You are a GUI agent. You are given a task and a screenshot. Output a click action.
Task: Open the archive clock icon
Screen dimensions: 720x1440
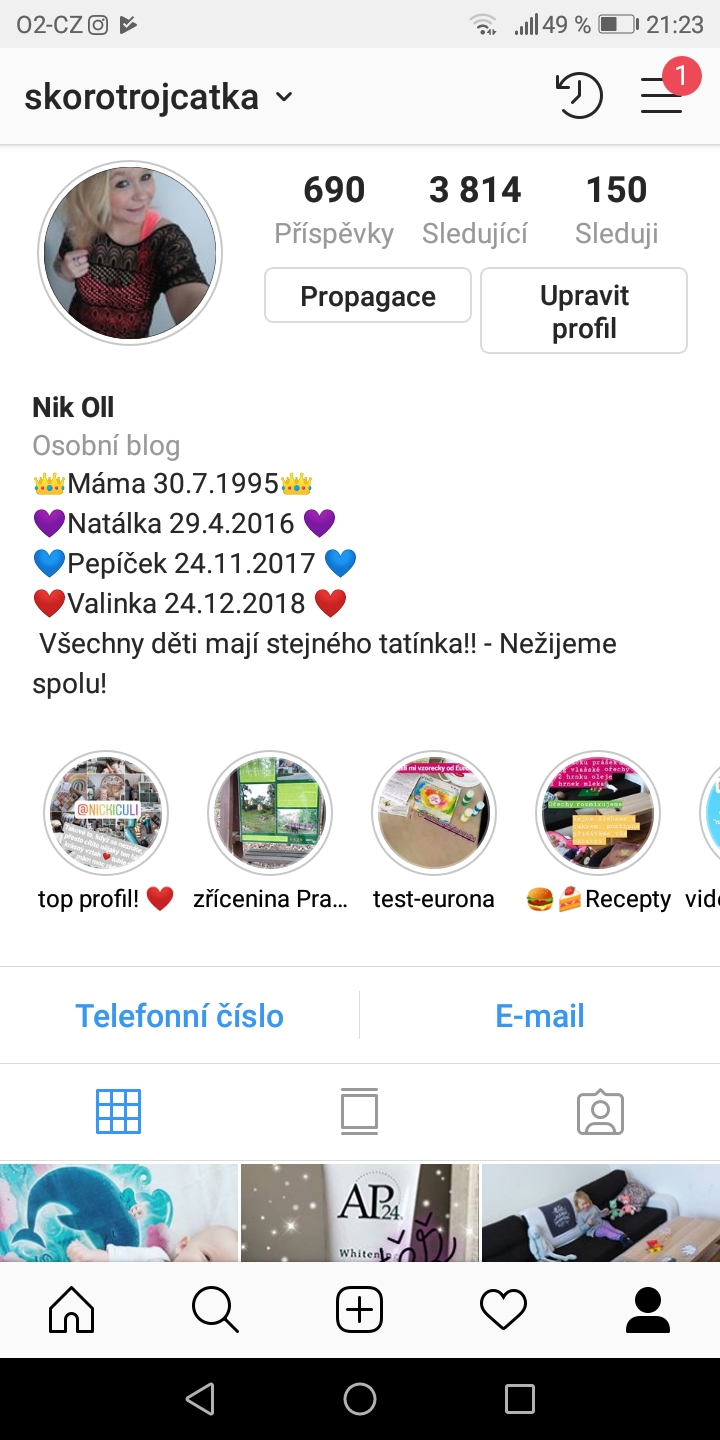point(578,97)
